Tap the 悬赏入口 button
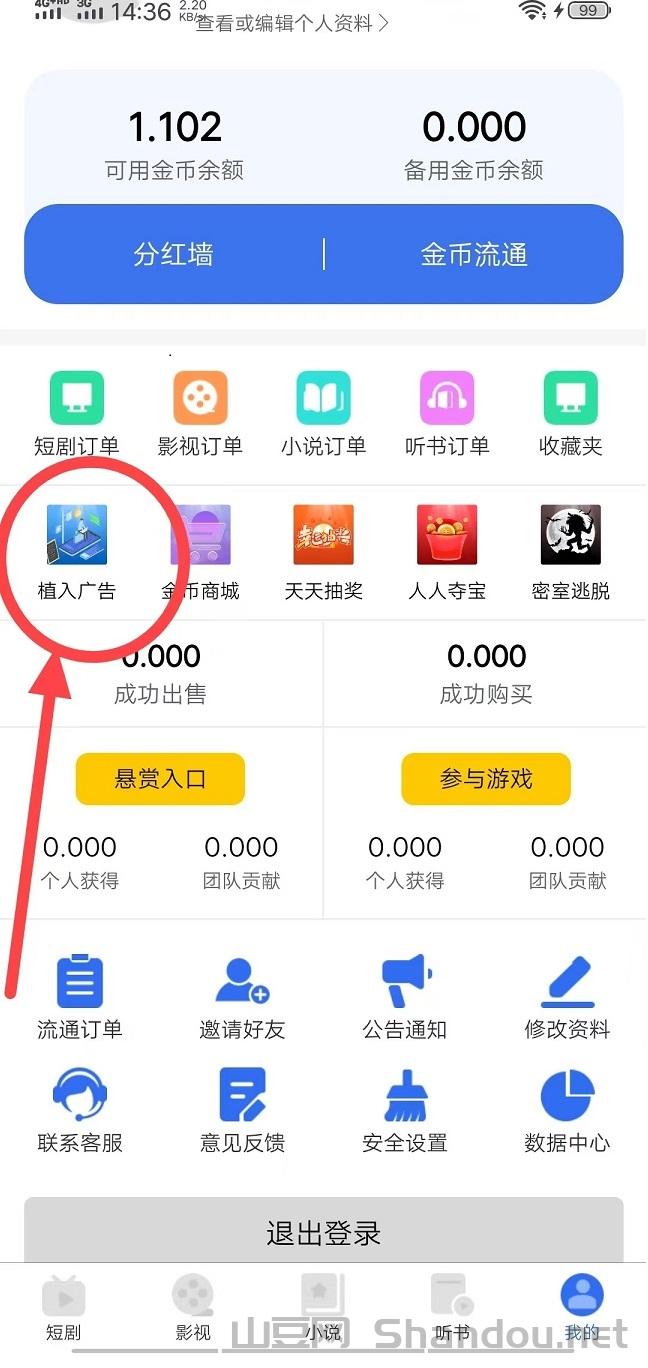The width and height of the screenshot is (648, 1368). point(160,779)
